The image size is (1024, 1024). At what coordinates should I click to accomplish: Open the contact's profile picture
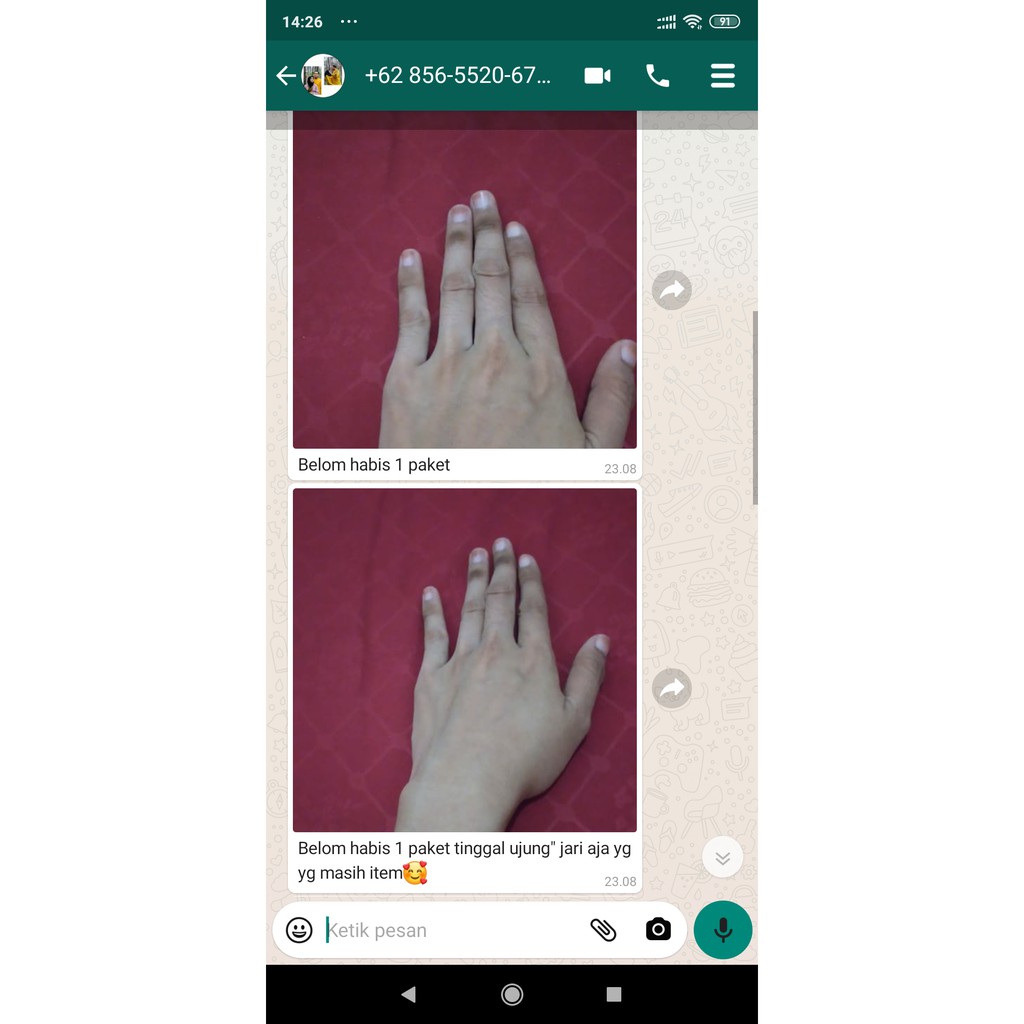(x=323, y=76)
